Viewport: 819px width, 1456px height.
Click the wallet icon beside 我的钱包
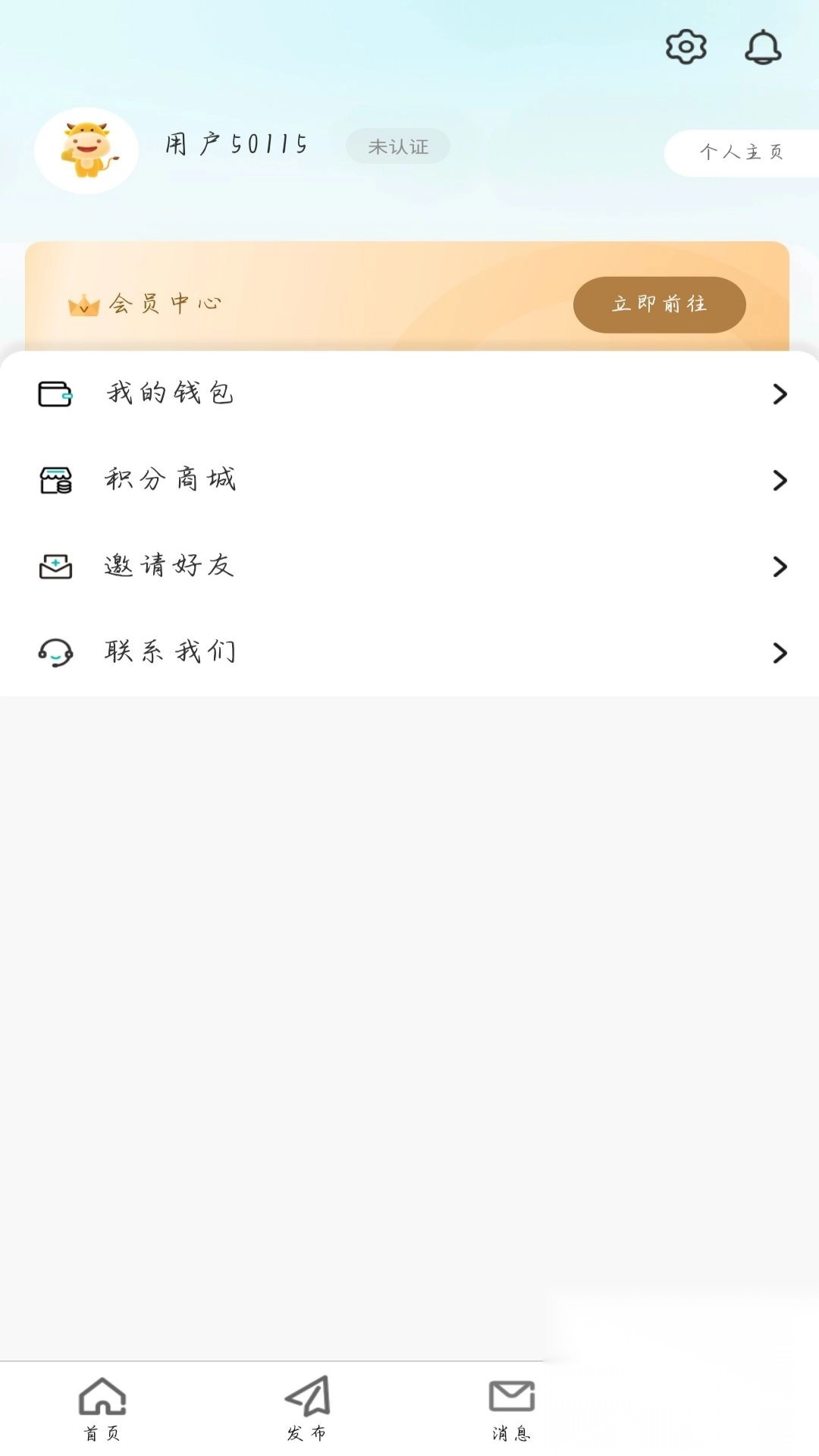54,393
